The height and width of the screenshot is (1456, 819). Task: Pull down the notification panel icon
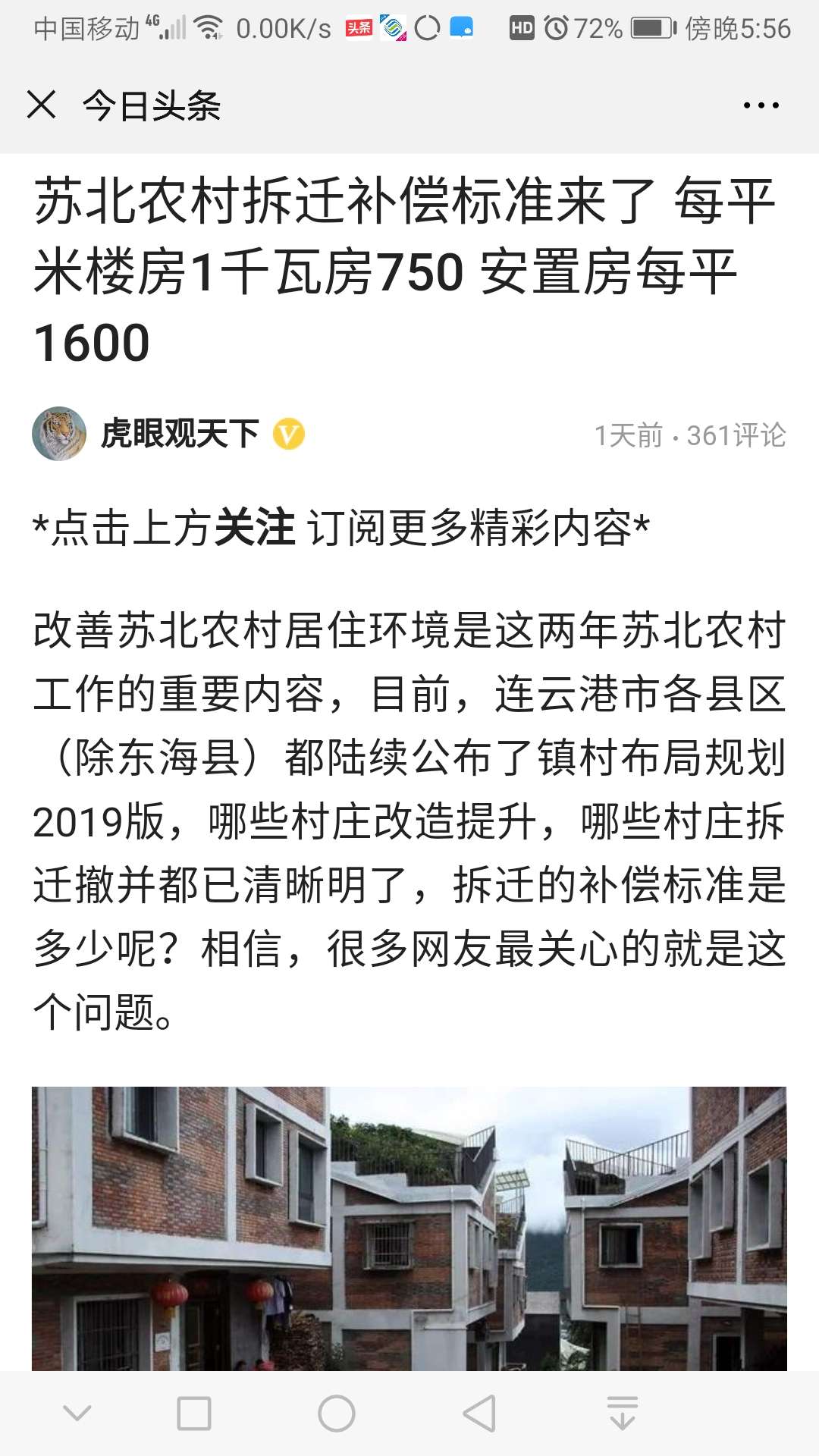pyautogui.click(x=623, y=1414)
